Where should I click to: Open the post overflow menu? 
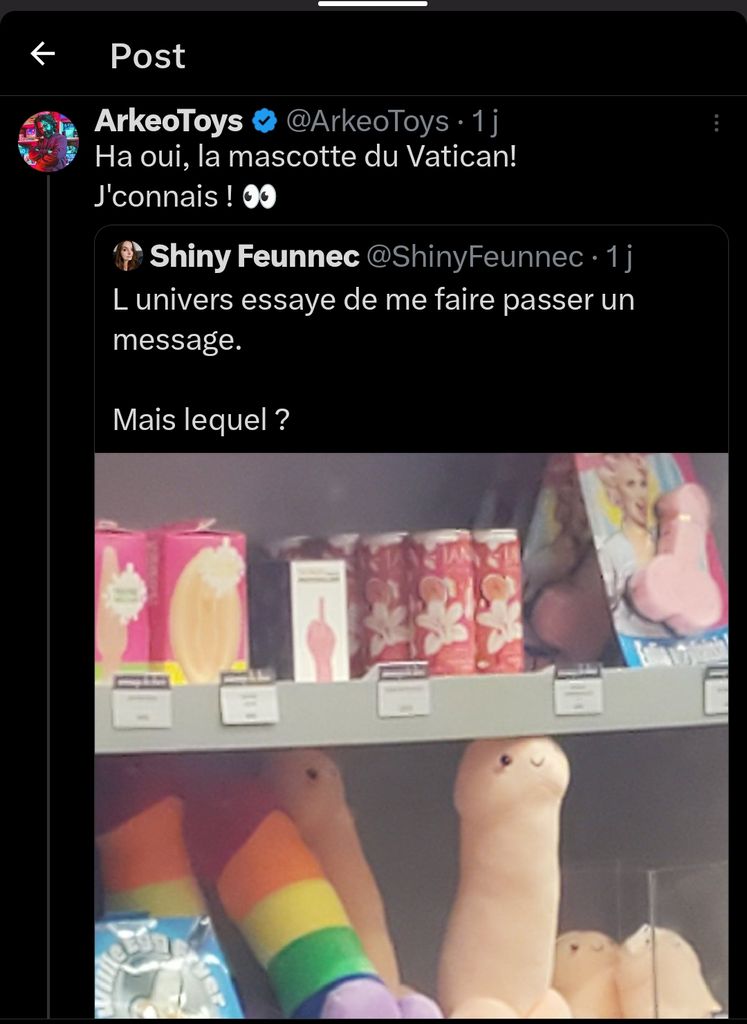716,123
